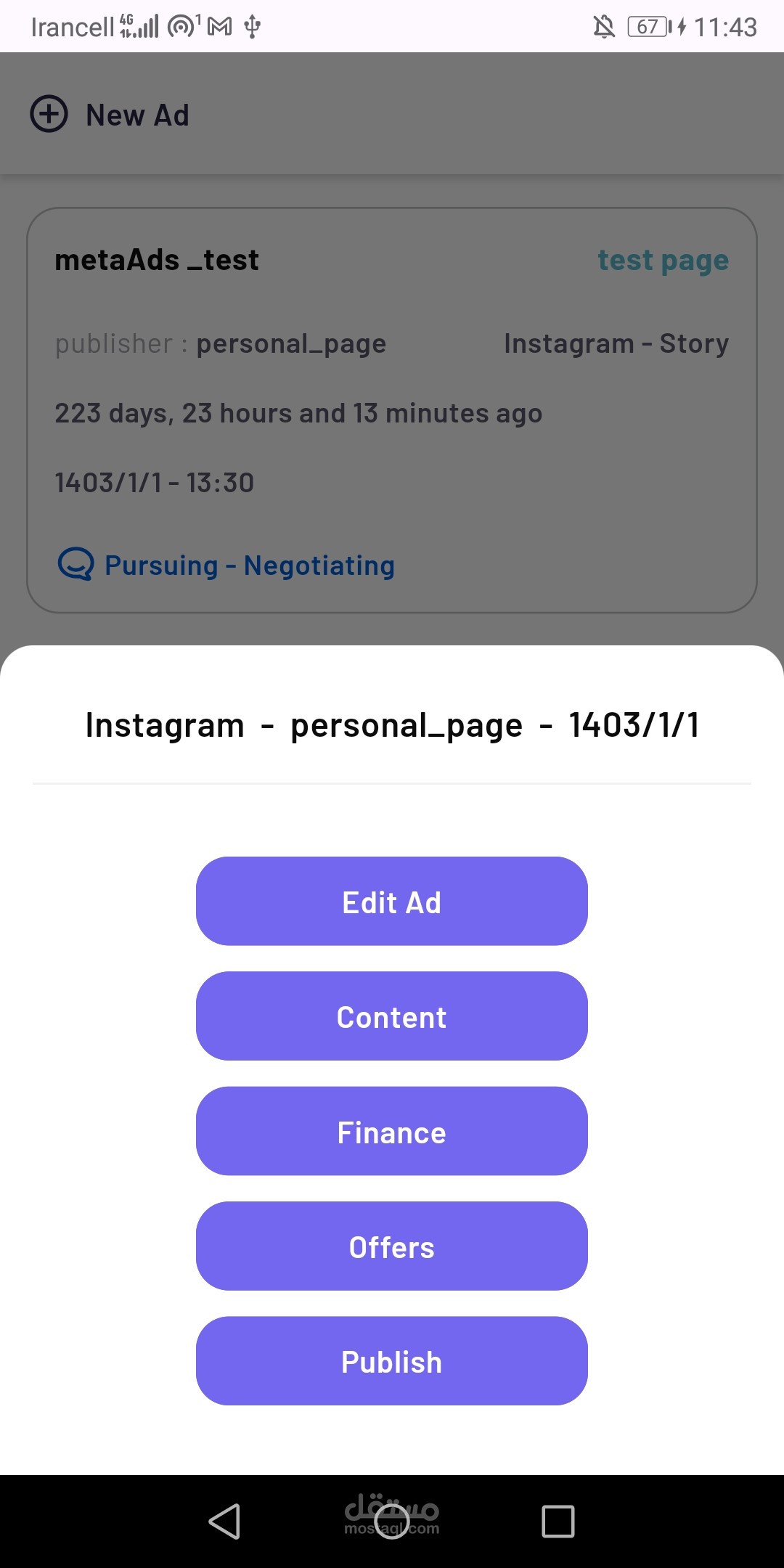Select the Publish button
The width and height of the screenshot is (784, 1568).
point(392,1361)
